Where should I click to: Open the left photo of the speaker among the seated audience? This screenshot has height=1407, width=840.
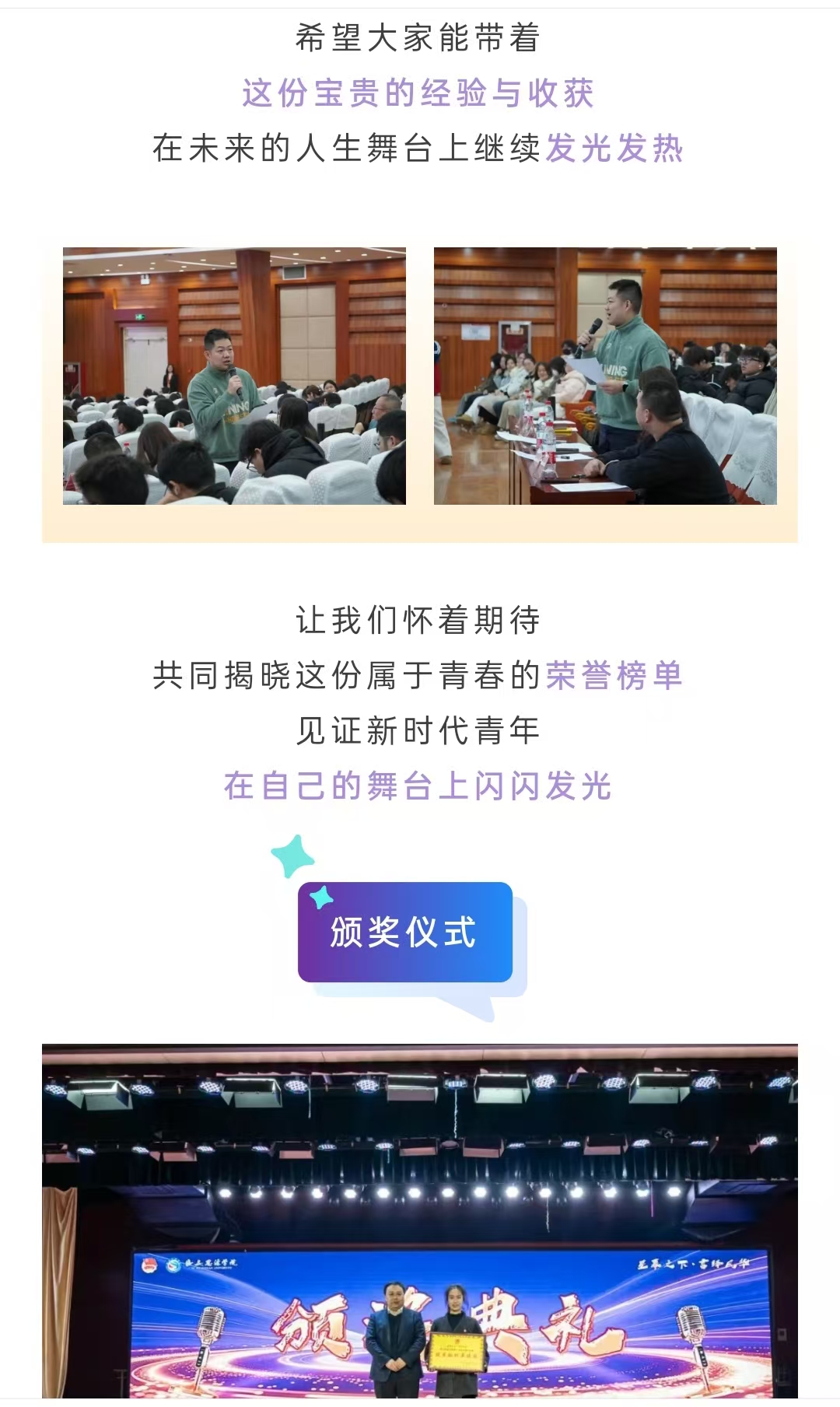coord(234,376)
